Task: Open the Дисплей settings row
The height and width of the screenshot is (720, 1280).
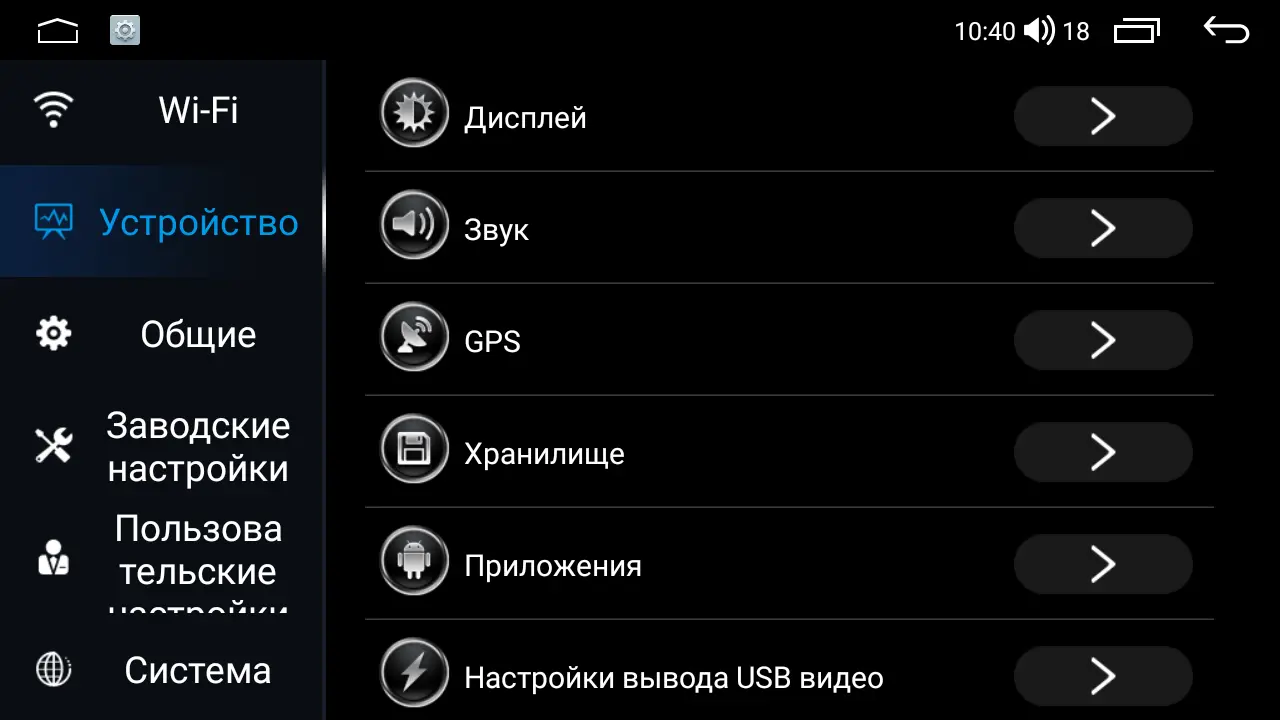Action: tap(789, 117)
